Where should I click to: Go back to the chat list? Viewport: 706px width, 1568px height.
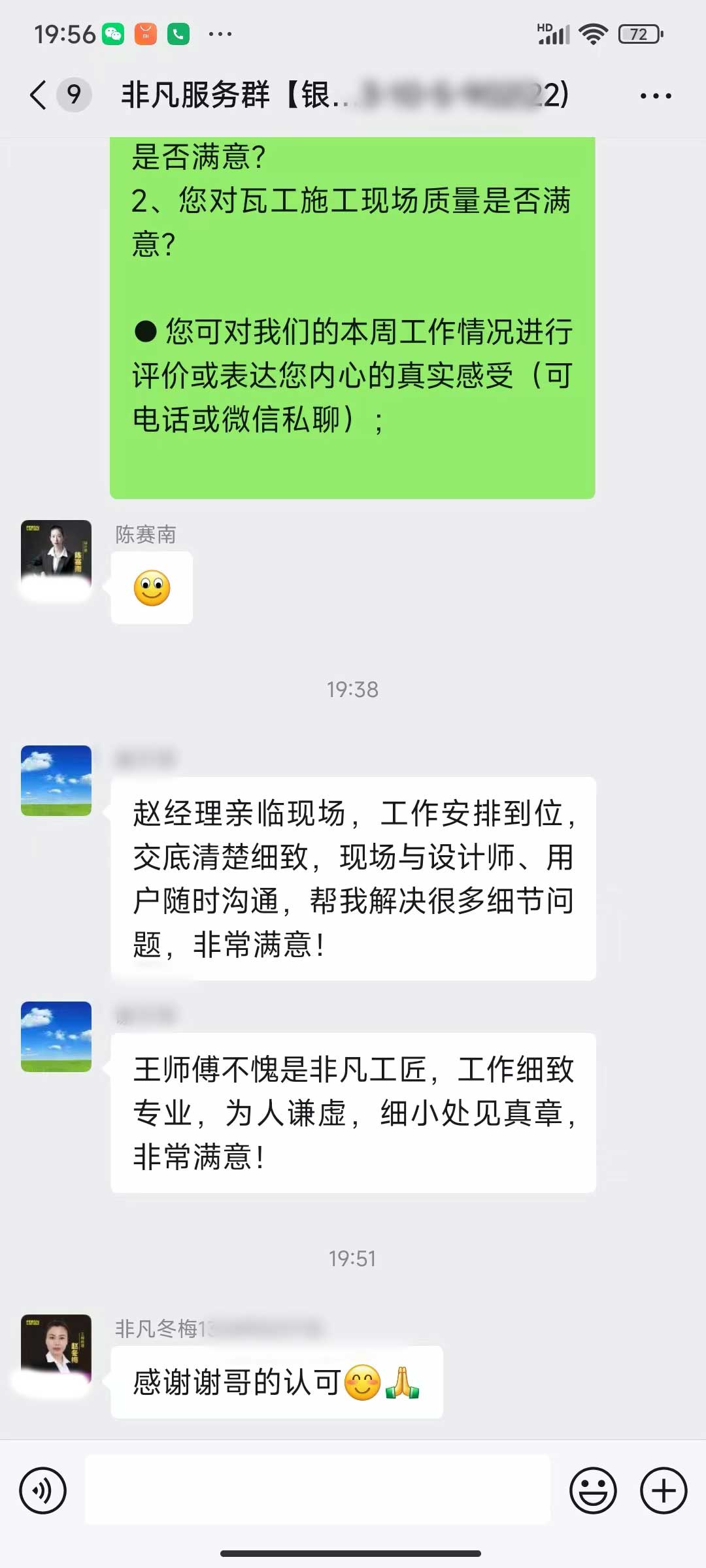pyautogui.click(x=39, y=95)
